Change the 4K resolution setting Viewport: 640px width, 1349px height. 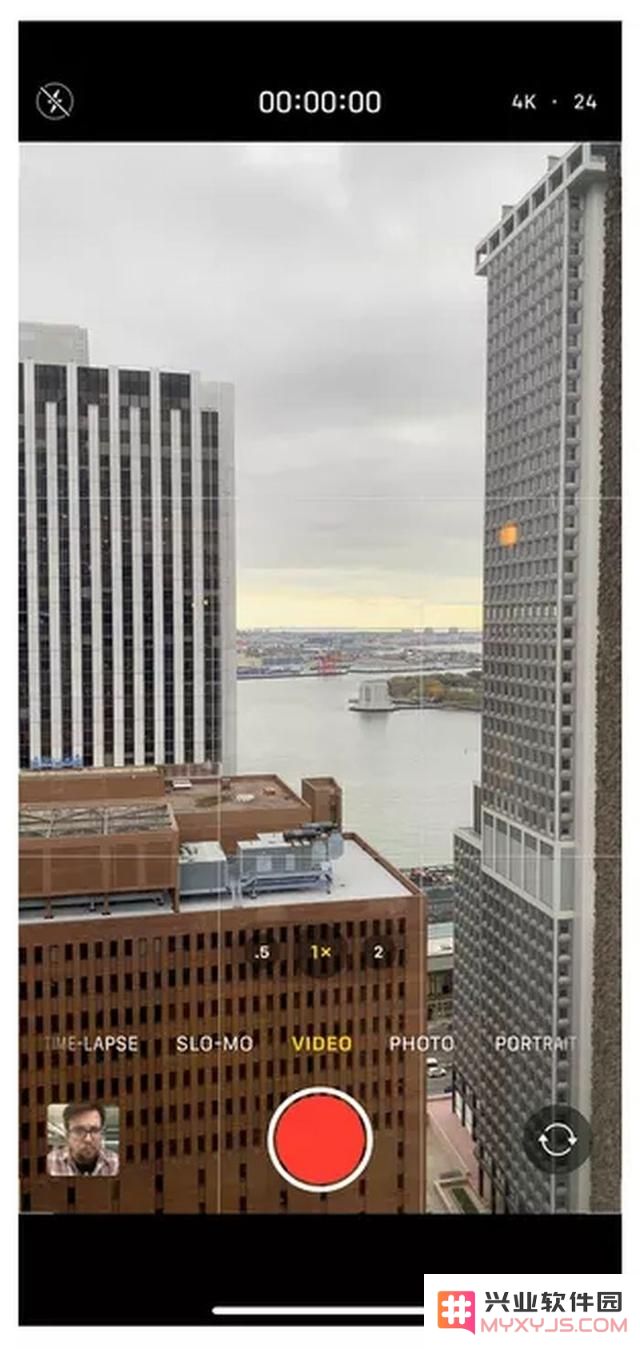[524, 102]
